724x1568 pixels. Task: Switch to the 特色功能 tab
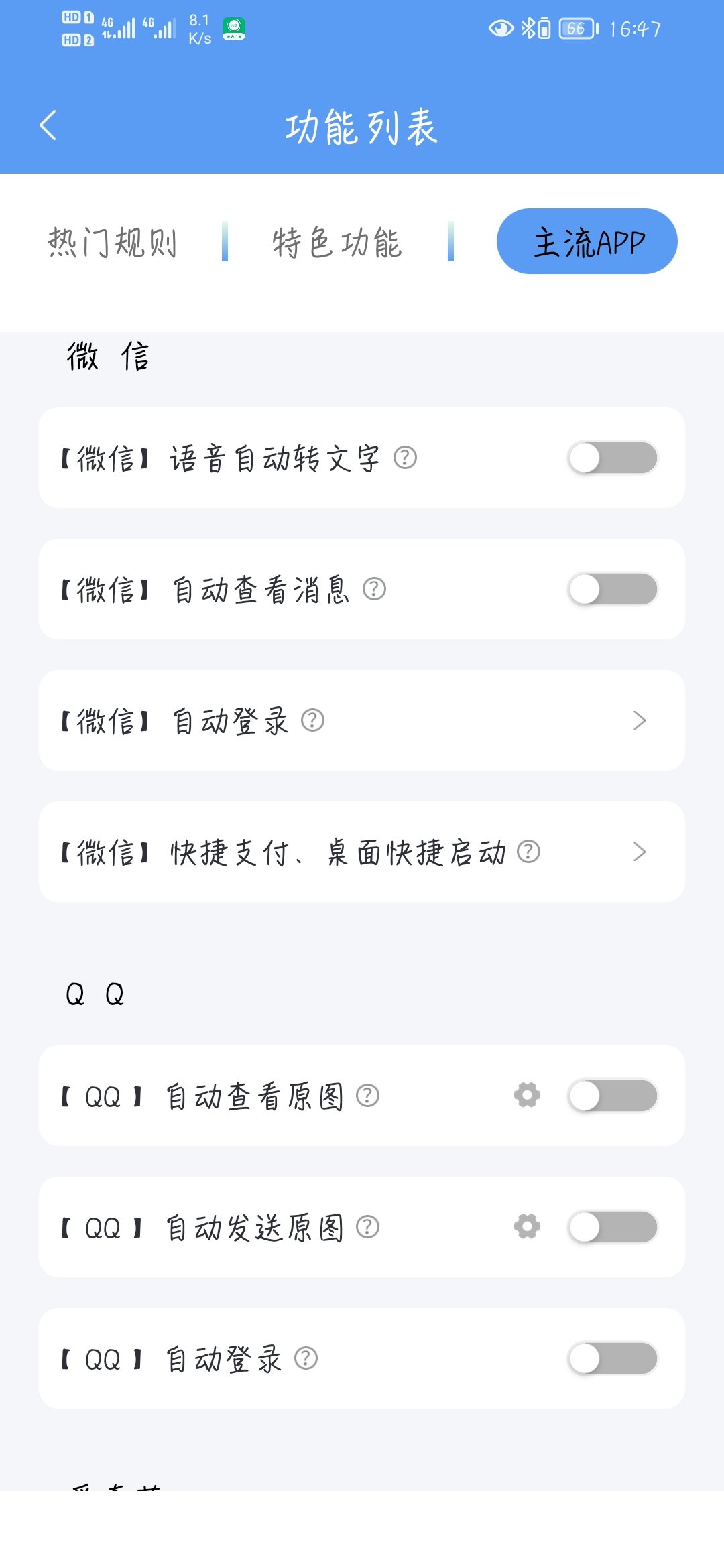pos(337,243)
